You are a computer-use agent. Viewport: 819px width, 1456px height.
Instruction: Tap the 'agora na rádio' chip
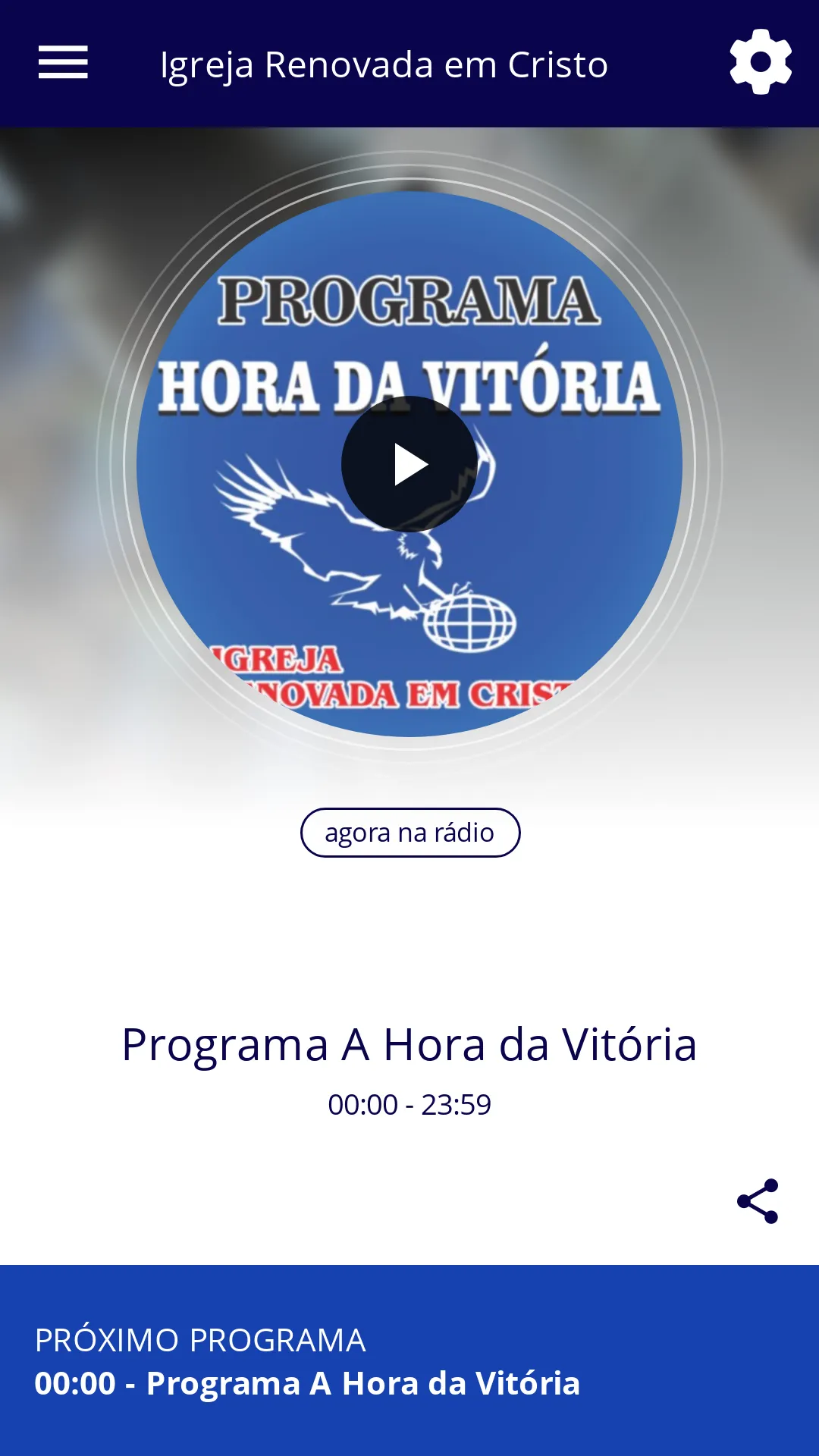410,833
